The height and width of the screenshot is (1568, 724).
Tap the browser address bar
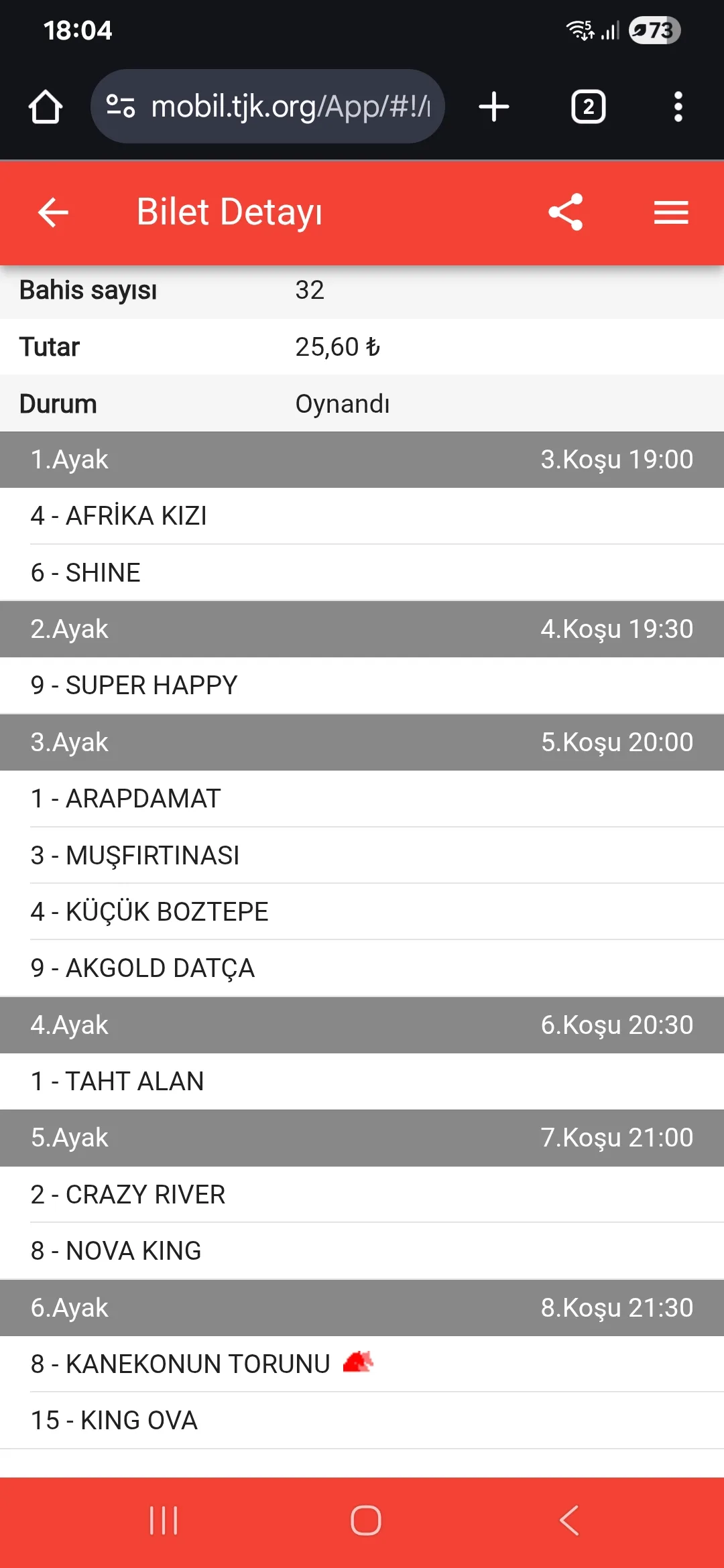[288, 107]
